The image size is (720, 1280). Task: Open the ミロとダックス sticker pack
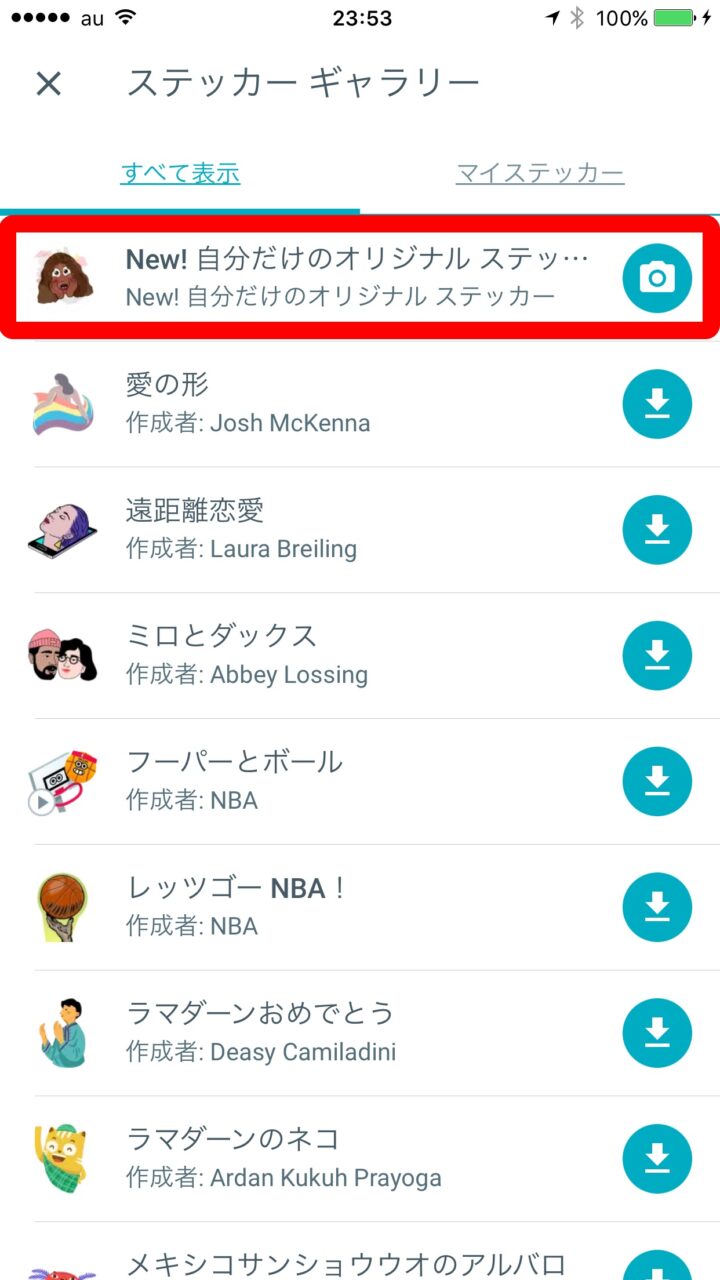(x=300, y=656)
